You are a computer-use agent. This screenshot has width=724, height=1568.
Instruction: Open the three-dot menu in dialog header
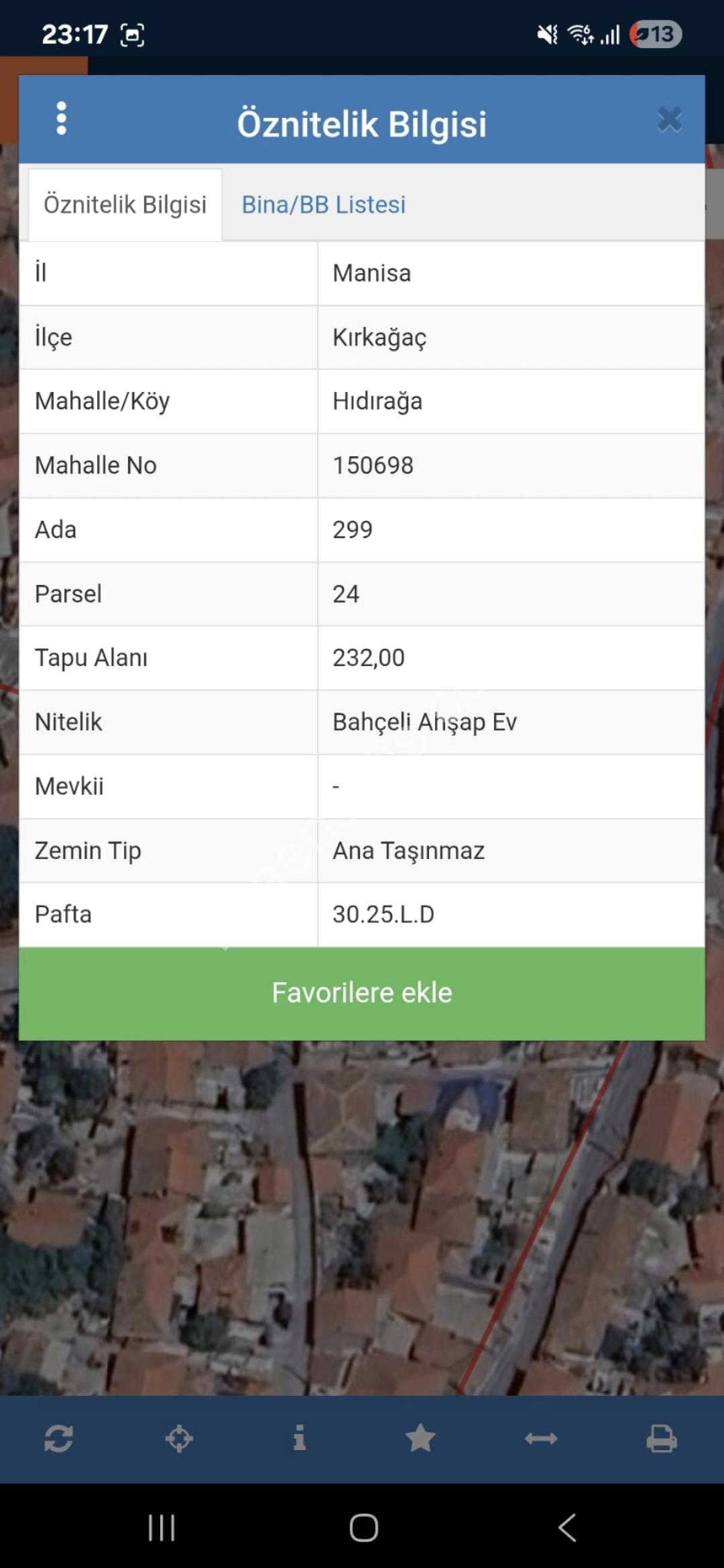pos(62,119)
